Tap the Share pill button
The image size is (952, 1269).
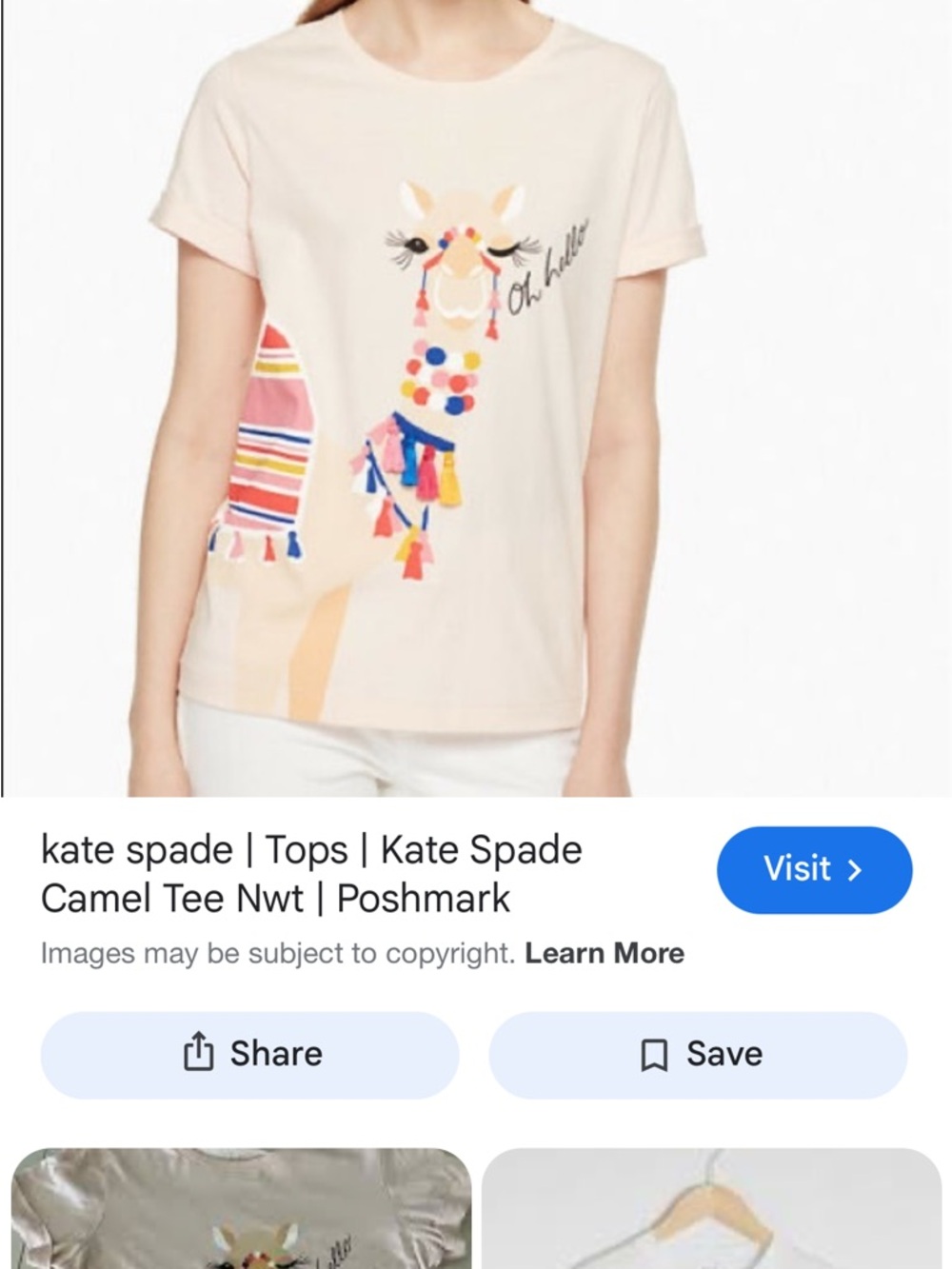click(x=249, y=1053)
